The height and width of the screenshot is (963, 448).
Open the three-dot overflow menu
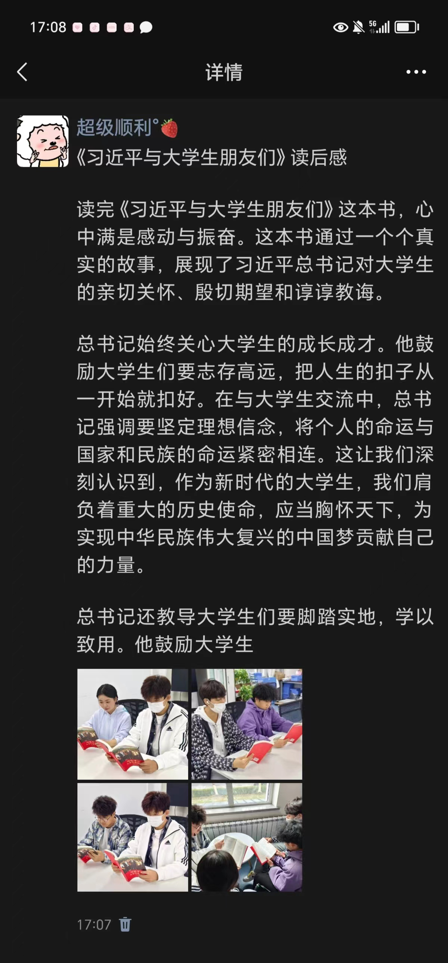click(416, 72)
